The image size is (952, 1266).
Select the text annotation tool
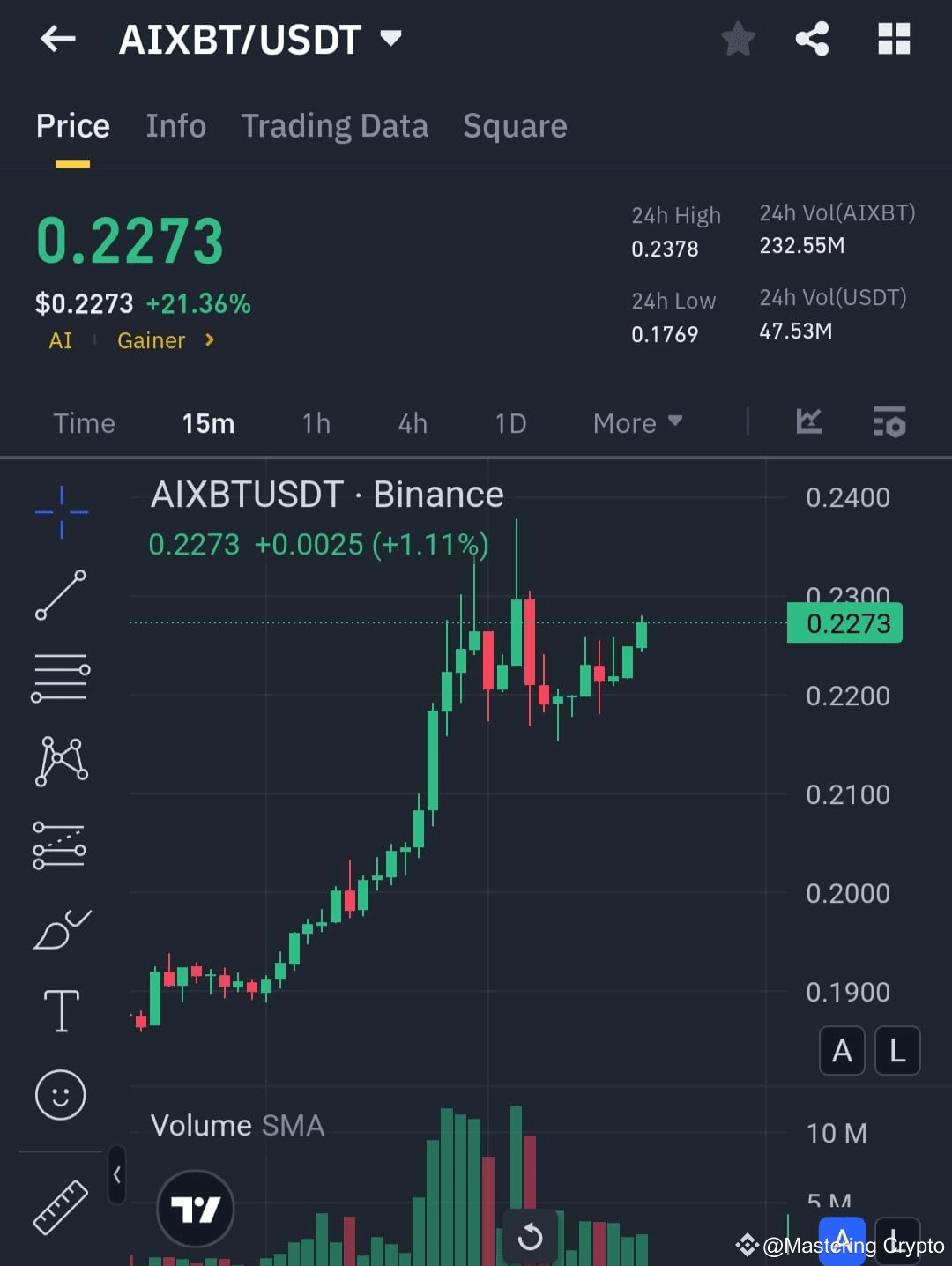(x=61, y=1011)
